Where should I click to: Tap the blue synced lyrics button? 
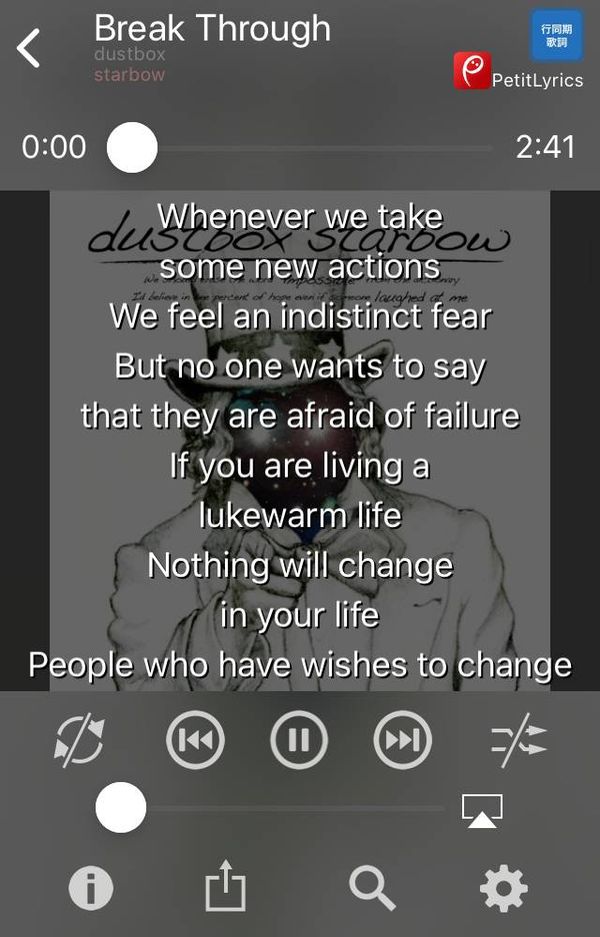coord(557,35)
